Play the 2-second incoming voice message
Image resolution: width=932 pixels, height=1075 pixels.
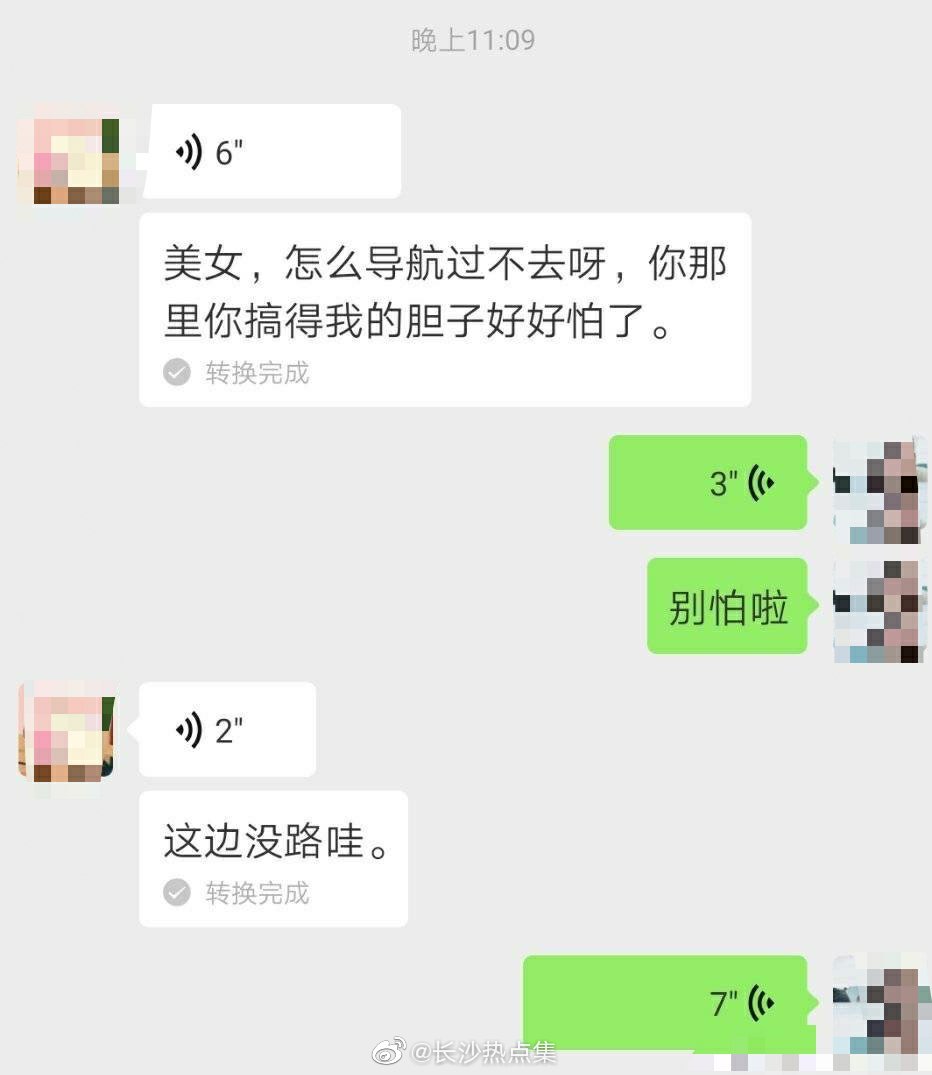click(x=227, y=729)
